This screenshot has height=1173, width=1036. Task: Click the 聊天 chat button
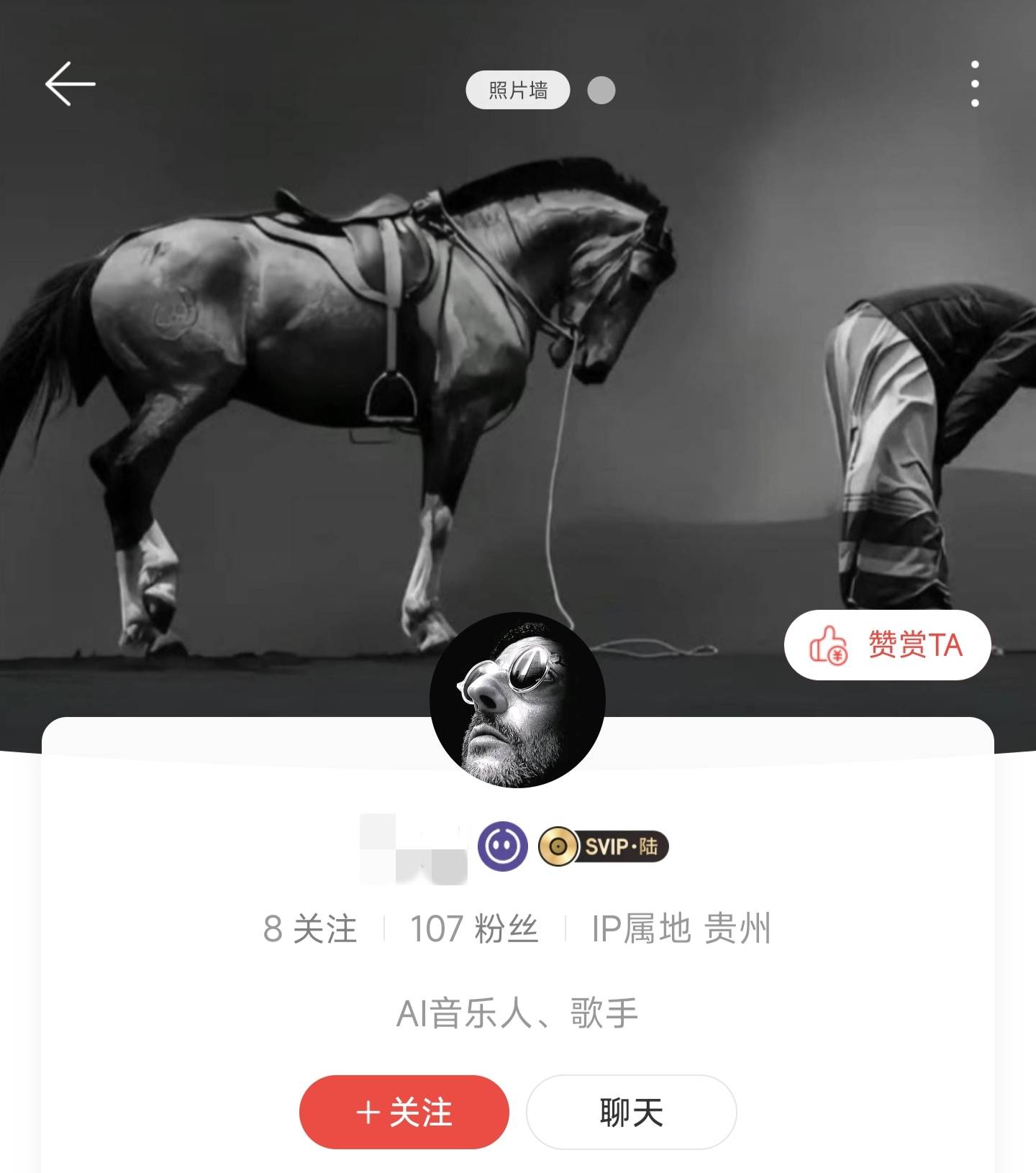(x=630, y=1111)
